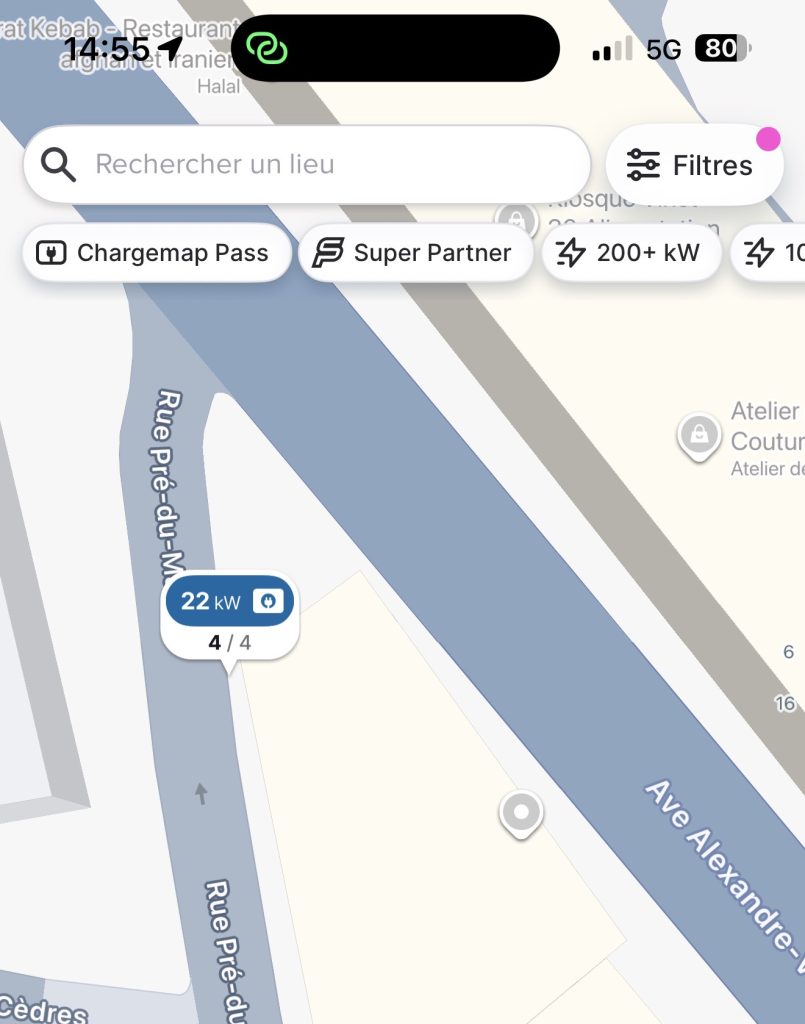Filter by 200+ kW charging power

pos(630,253)
